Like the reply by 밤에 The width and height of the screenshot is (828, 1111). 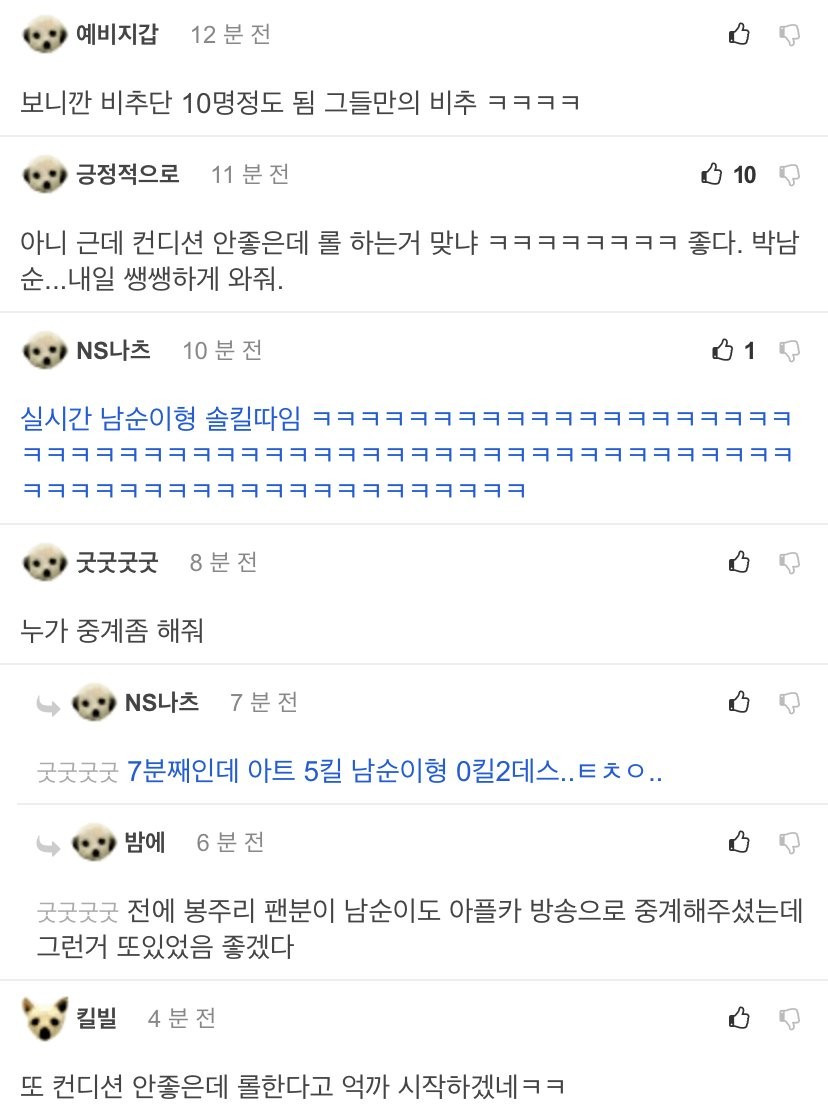[x=739, y=842]
